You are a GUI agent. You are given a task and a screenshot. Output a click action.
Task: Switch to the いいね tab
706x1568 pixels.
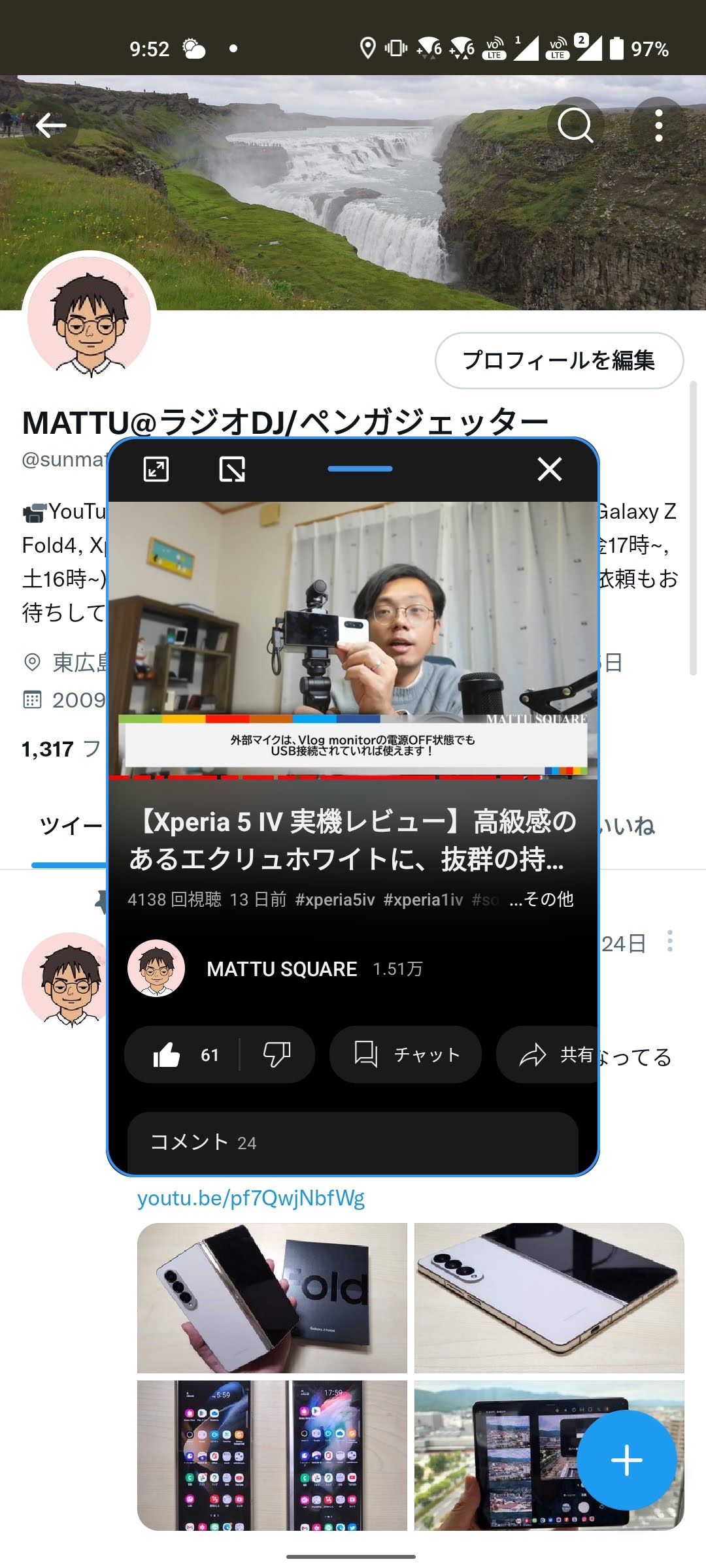point(626,826)
